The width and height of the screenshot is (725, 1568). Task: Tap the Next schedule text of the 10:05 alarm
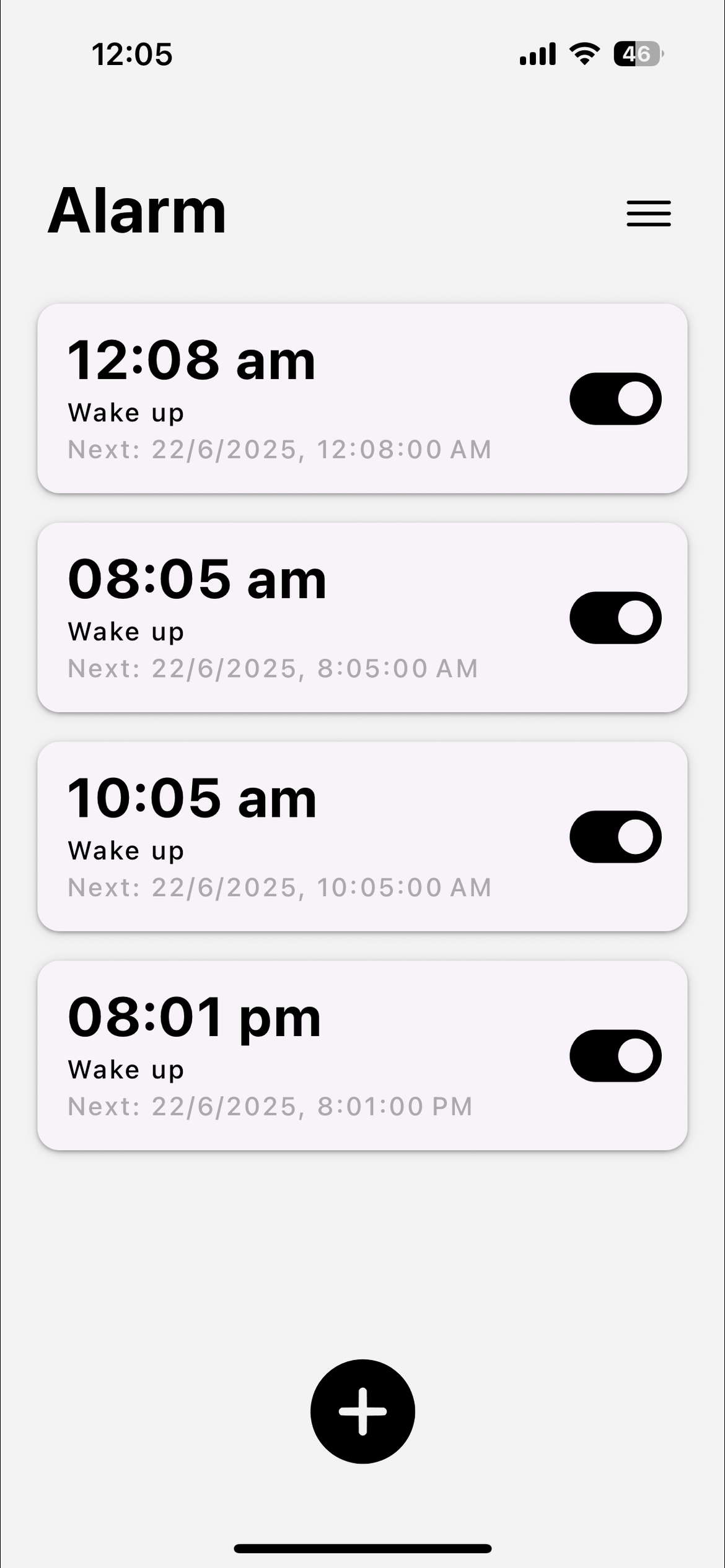point(279,887)
